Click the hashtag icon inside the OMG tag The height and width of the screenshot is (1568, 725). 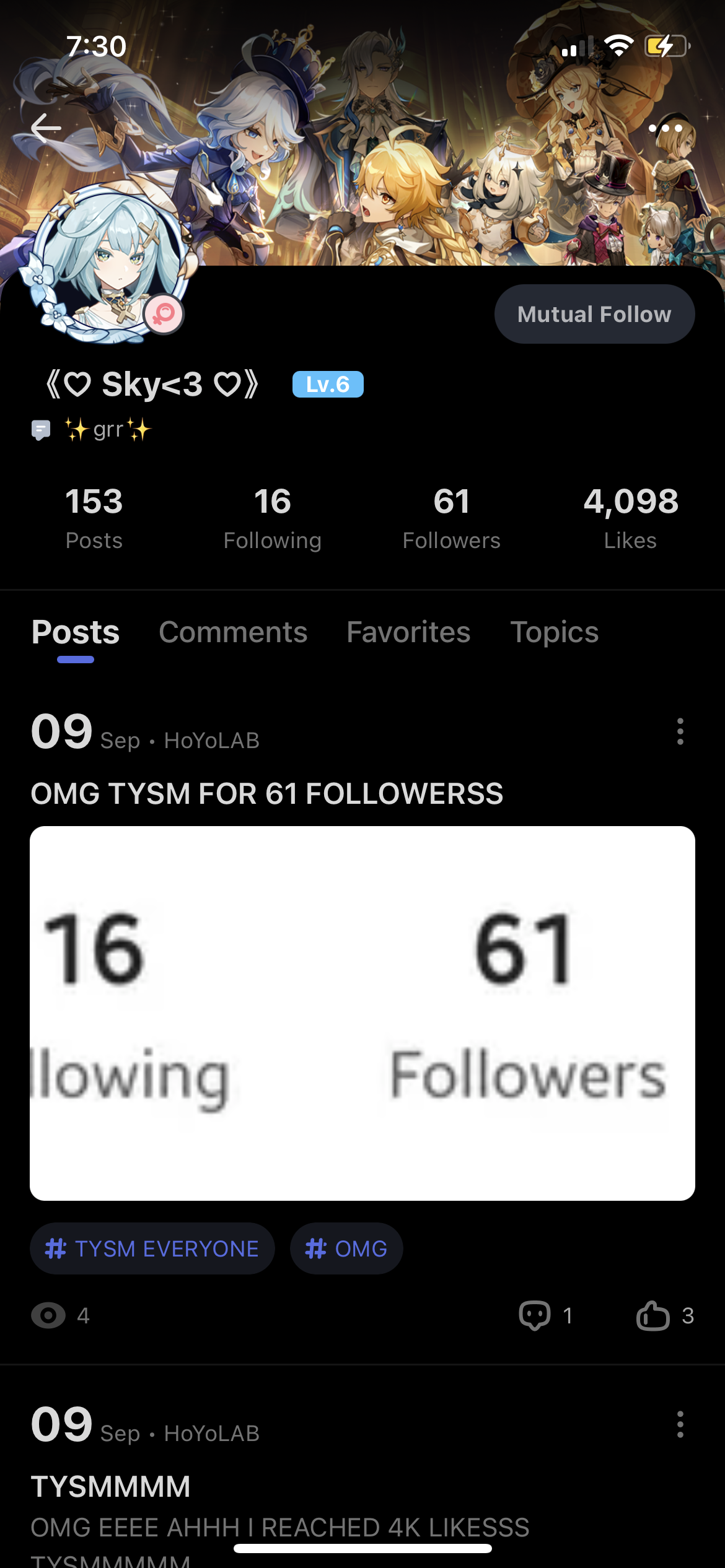(x=315, y=1248)
